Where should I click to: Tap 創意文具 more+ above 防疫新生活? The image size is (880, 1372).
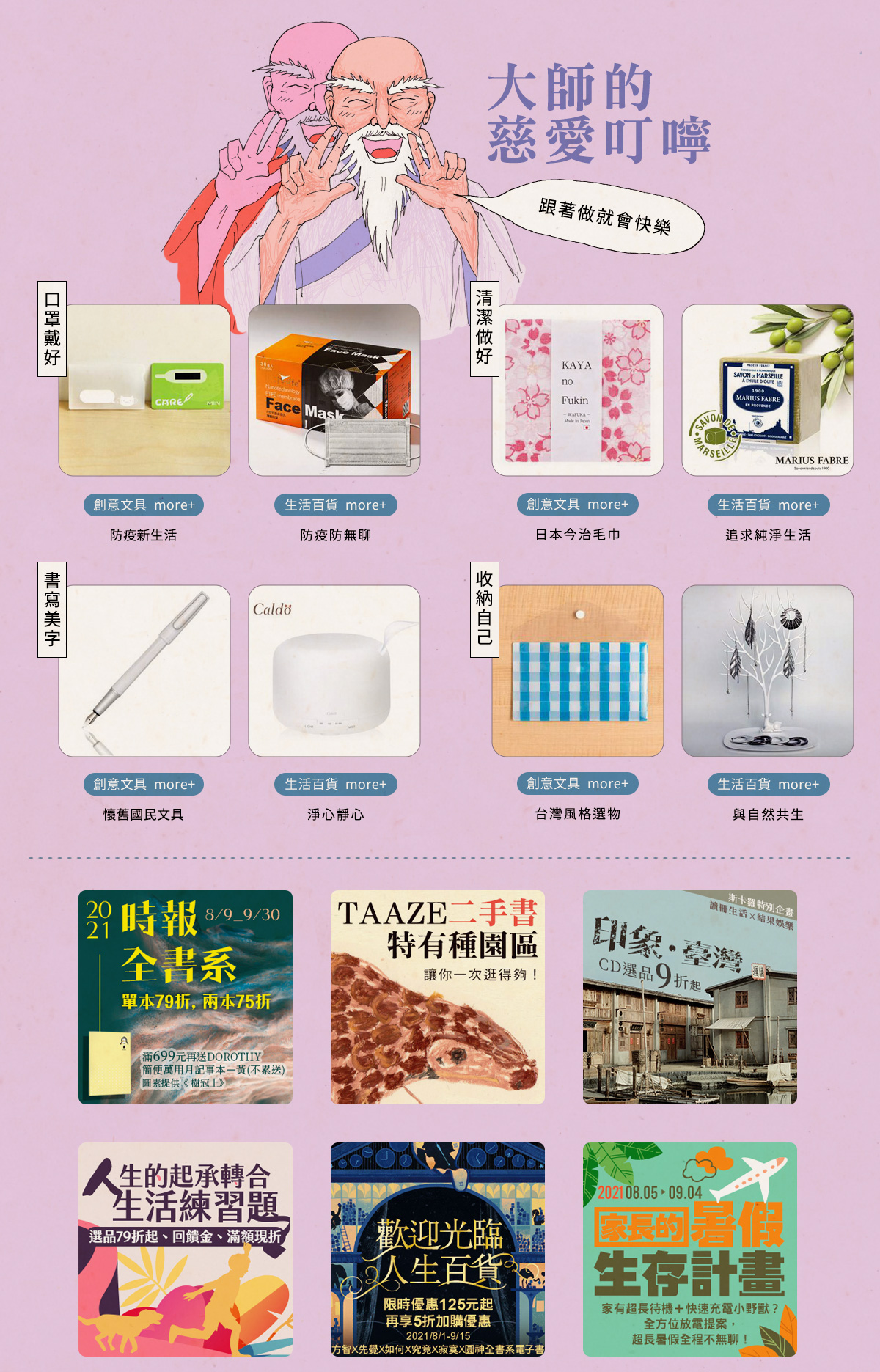point(144,505)
